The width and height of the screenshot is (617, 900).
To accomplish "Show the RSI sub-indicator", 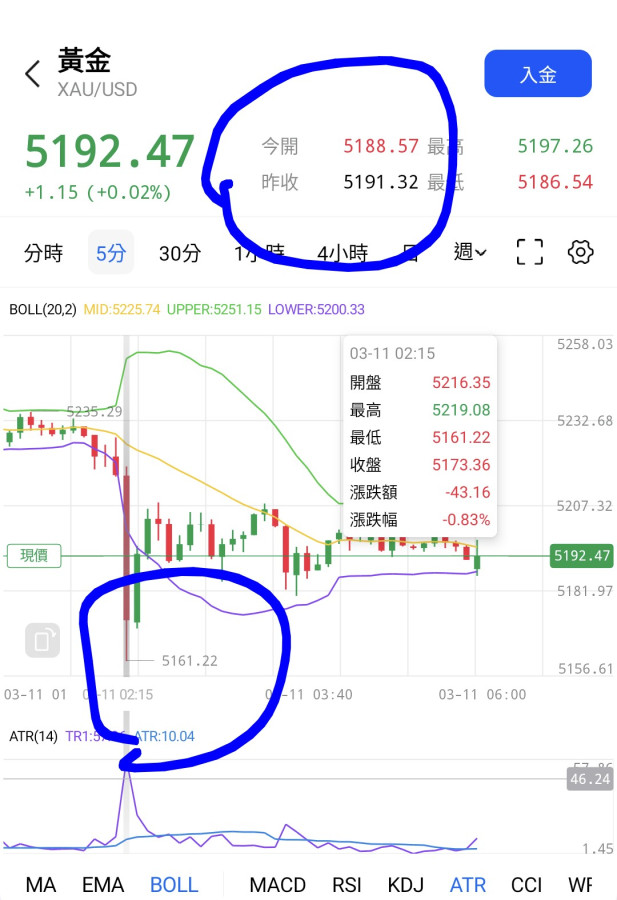I will tap(348, 884).
